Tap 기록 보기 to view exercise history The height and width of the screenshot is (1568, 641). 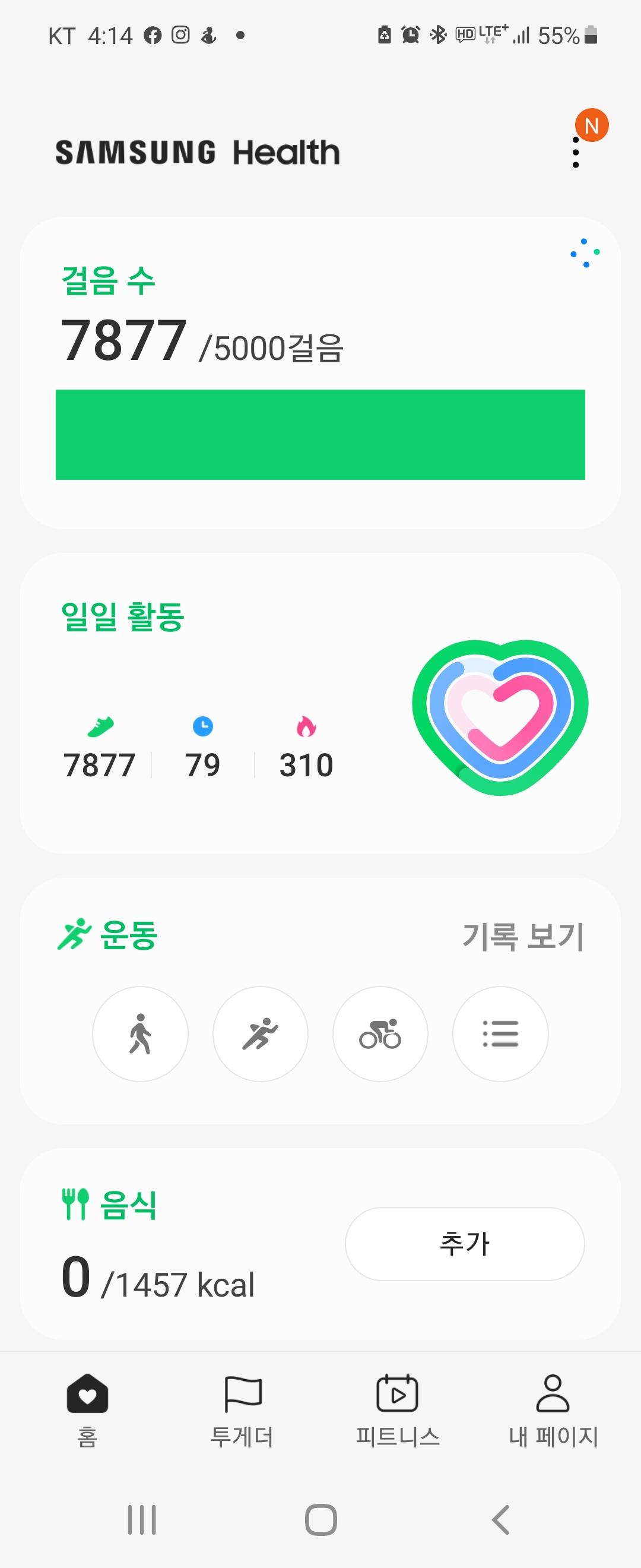pos(523,935)
